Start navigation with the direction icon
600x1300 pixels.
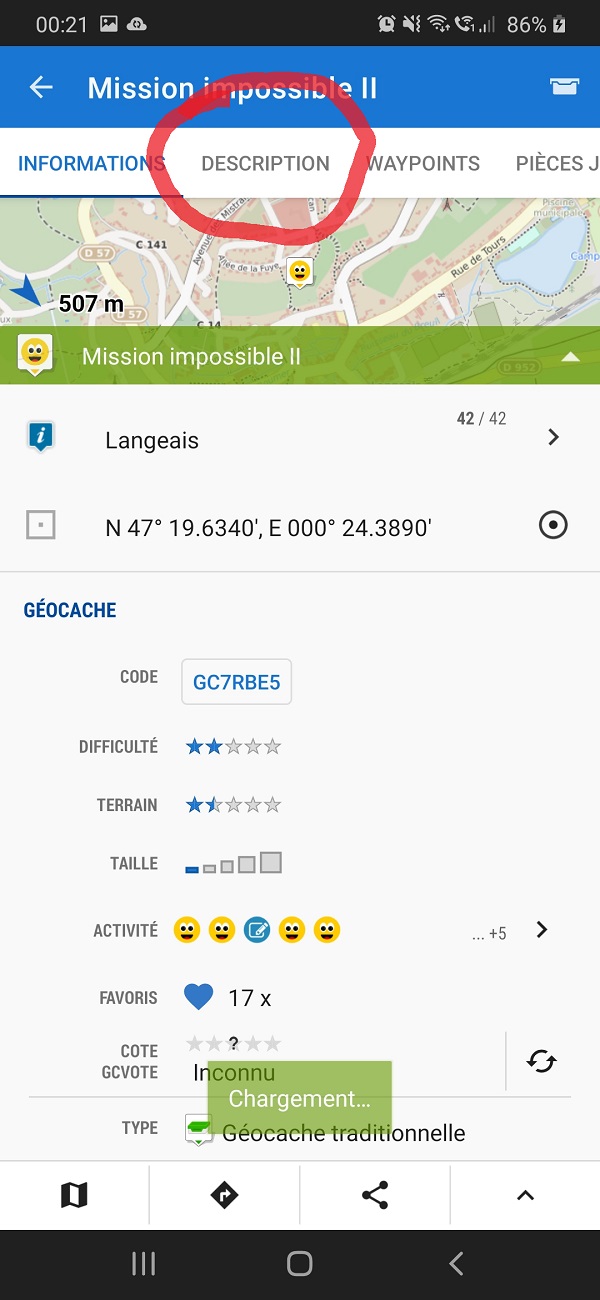pos(224,1195)
